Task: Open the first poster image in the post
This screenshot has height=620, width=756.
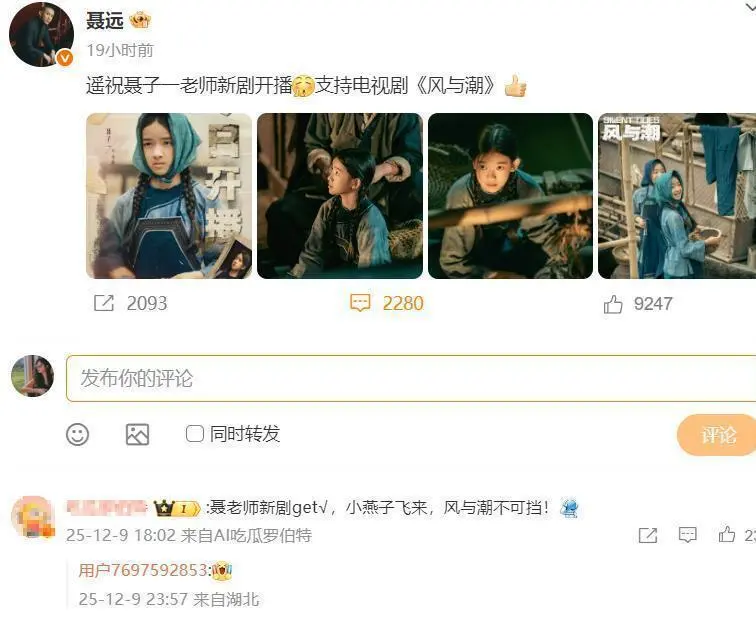Action: (168, 195)
